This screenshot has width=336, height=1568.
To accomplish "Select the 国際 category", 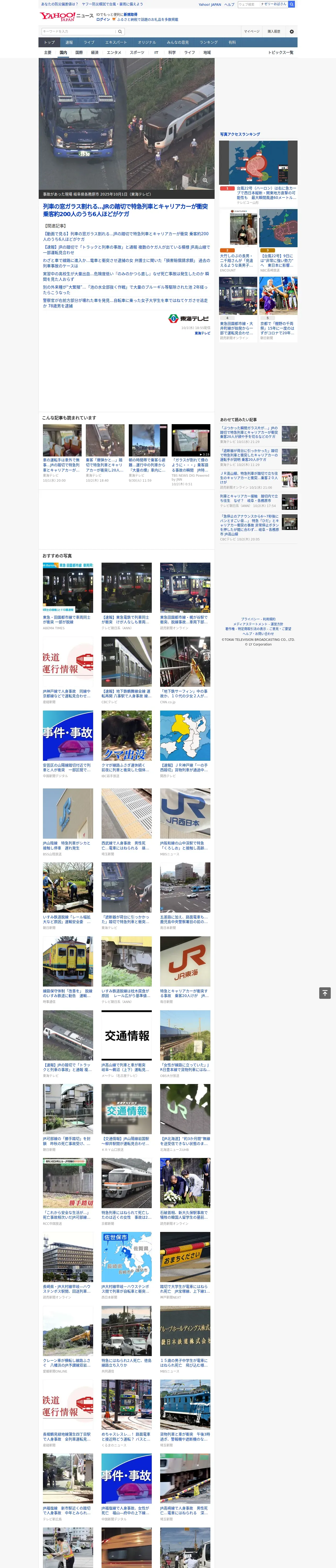I will point(79,53).
